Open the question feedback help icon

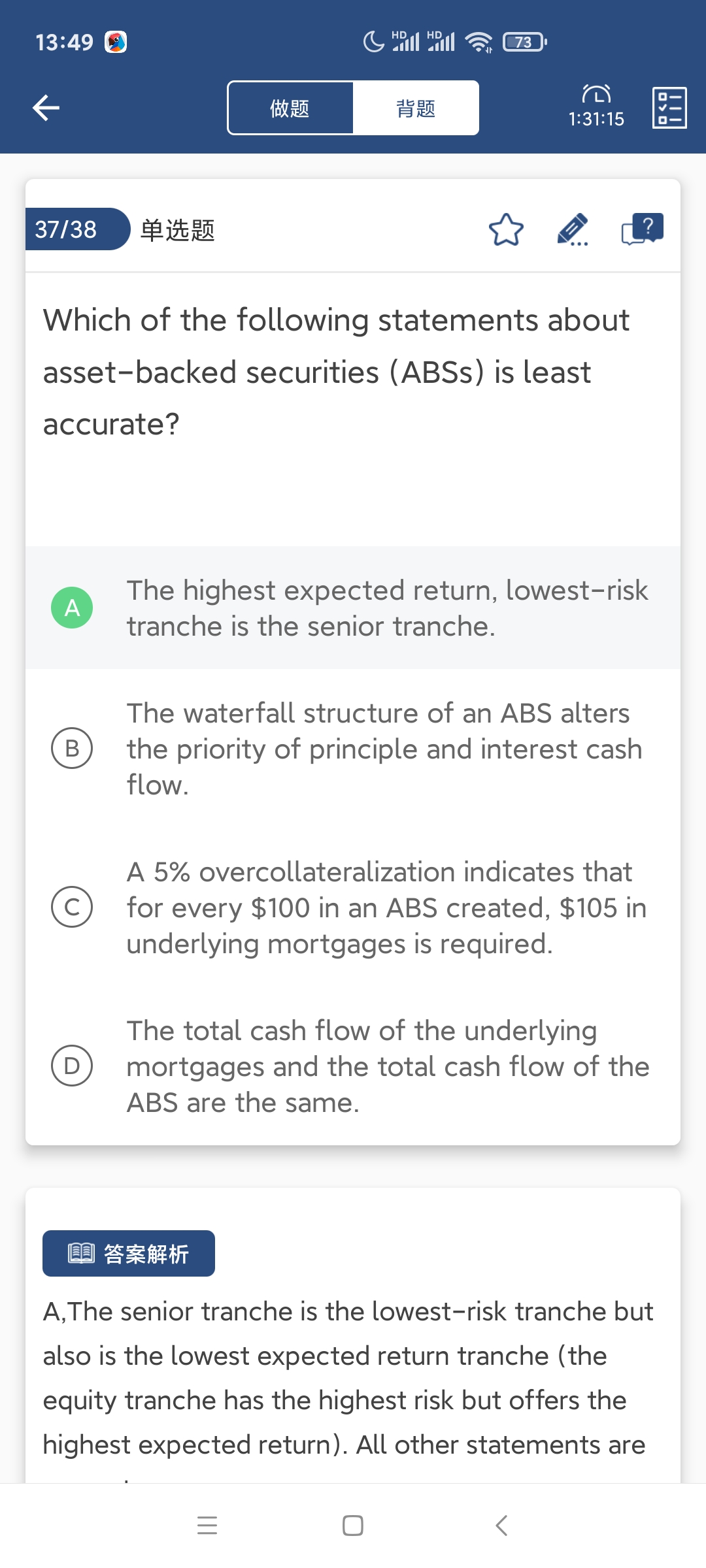pyautogui.click(x=642, y=230)
